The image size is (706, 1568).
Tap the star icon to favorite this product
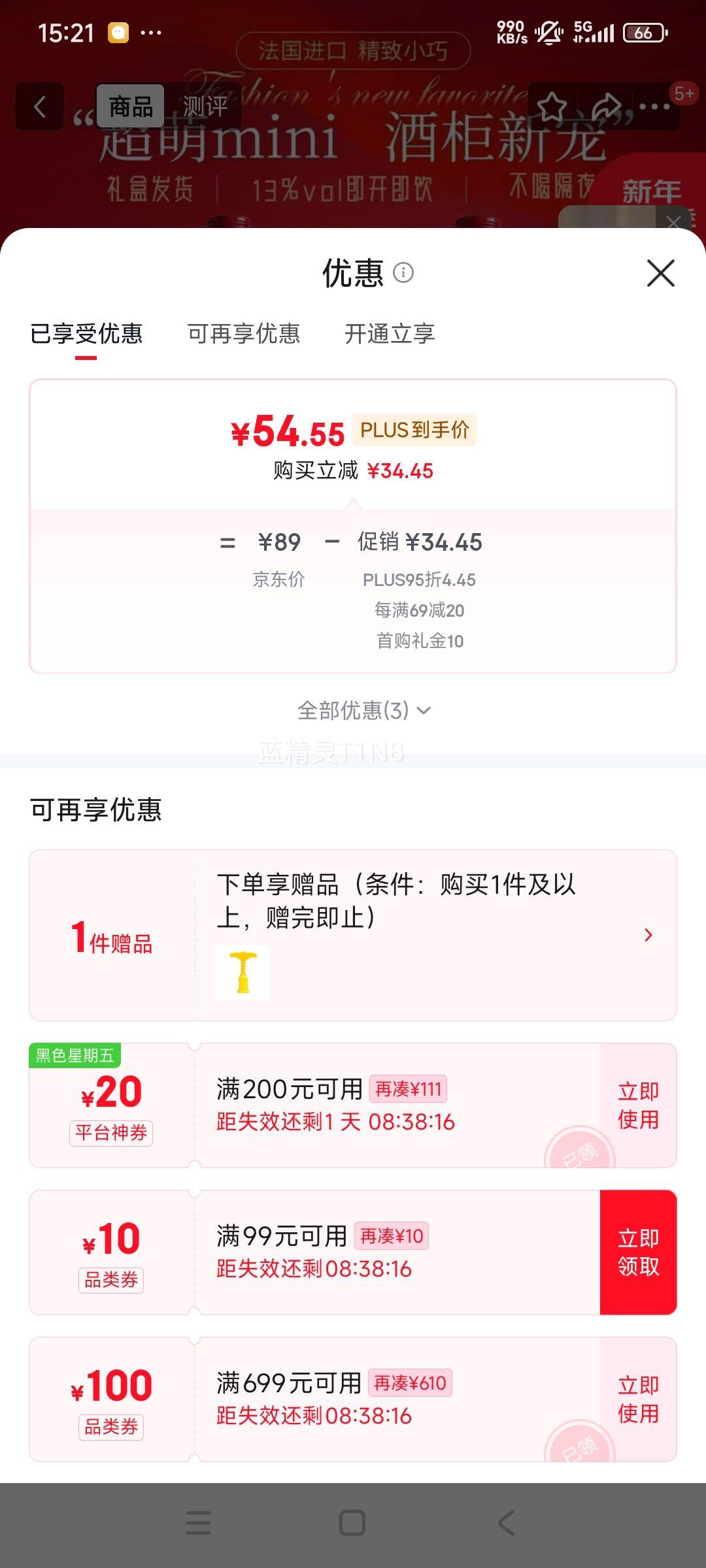coord(552,105)
